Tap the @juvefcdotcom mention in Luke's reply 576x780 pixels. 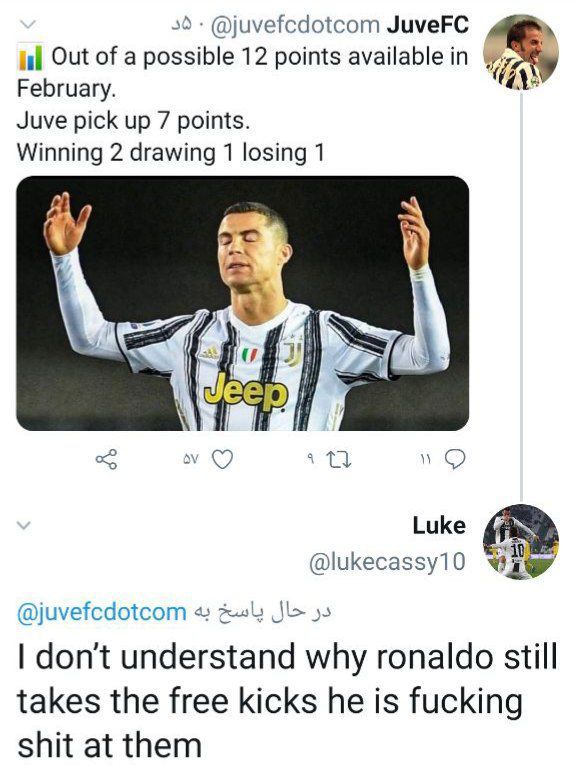pyautogui.click(x=101, y=612)
